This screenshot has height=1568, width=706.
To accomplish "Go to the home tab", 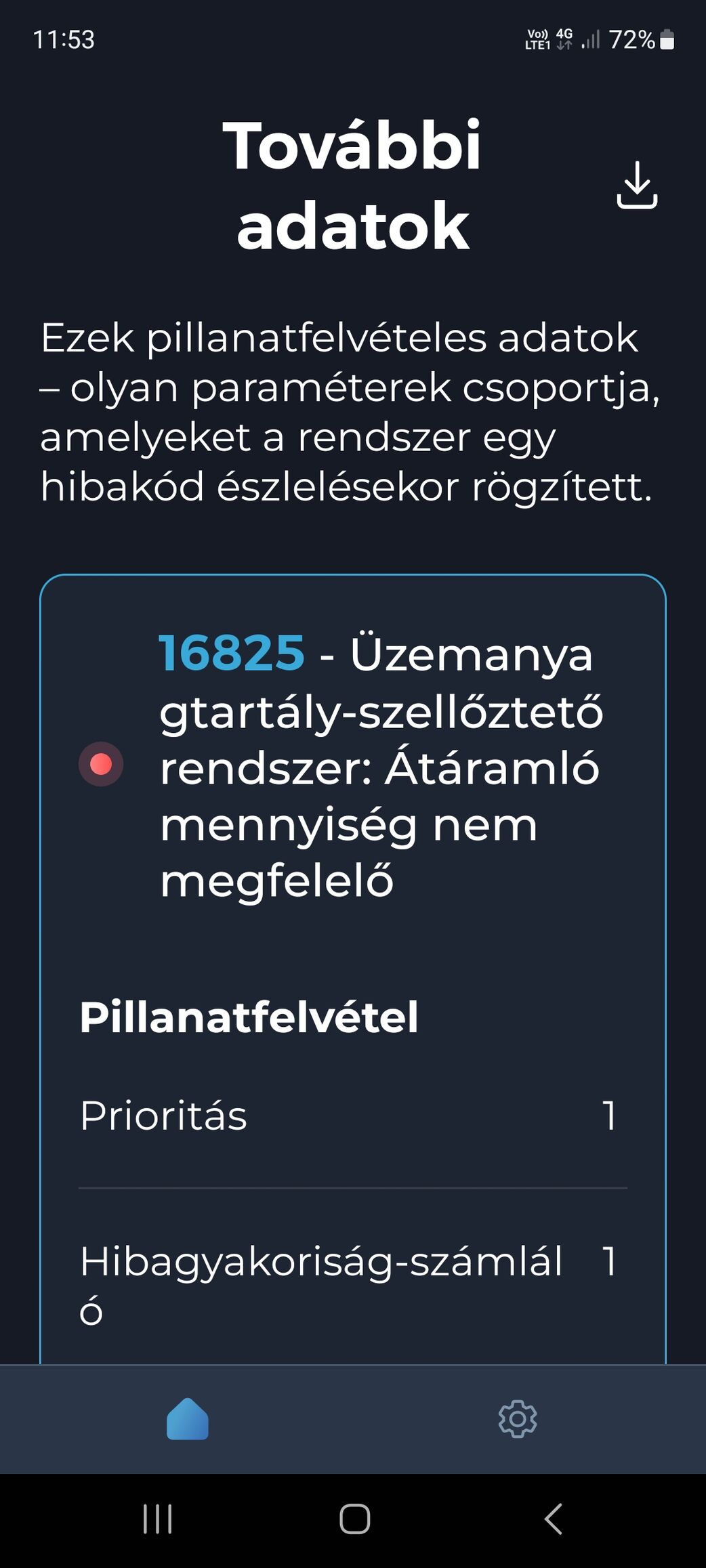I will (x=188, y=1418).
